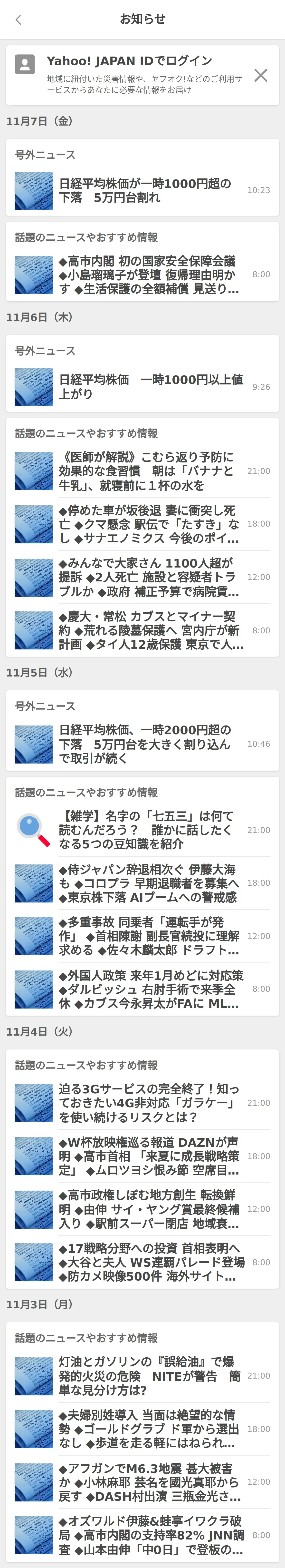The width and height of the screenshot is (285, 1568).
Task: Open the Yahoo! JAPAN IDでログイン prompt
Action: click(129, 61)
